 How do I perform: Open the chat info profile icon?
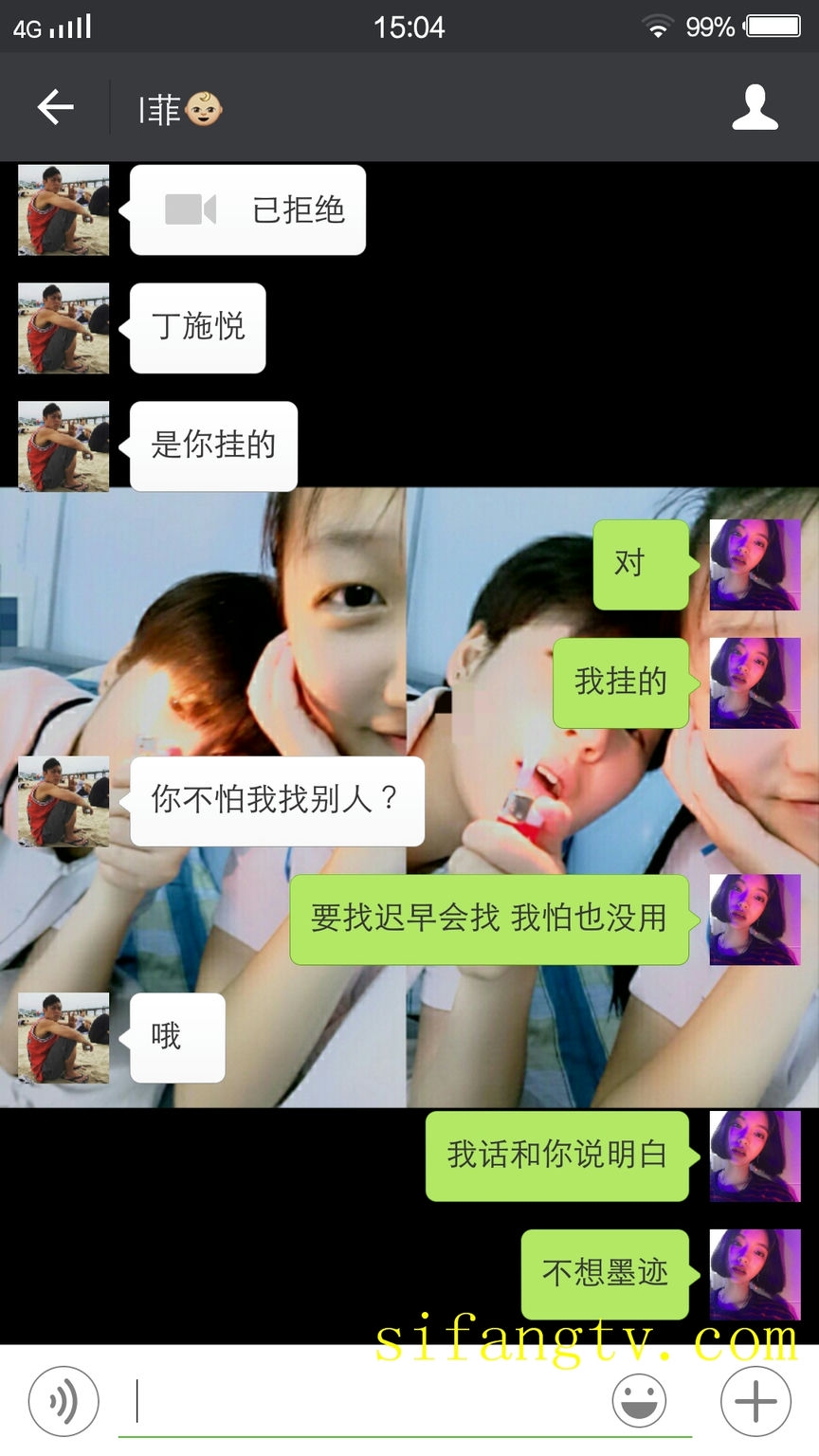click(755, 107)
